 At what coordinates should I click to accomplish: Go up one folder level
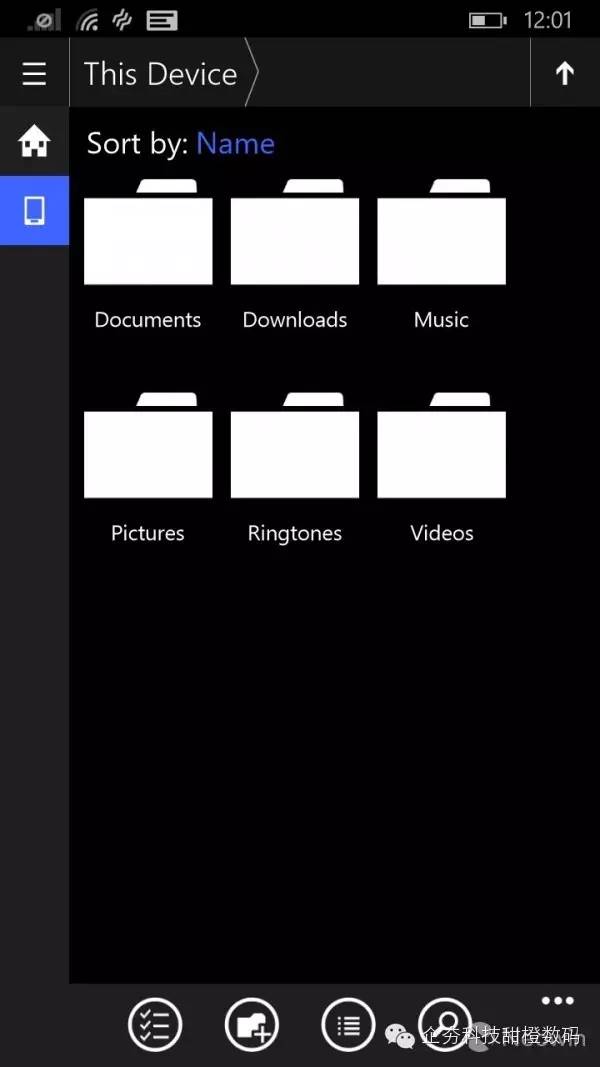click(565, 73)
